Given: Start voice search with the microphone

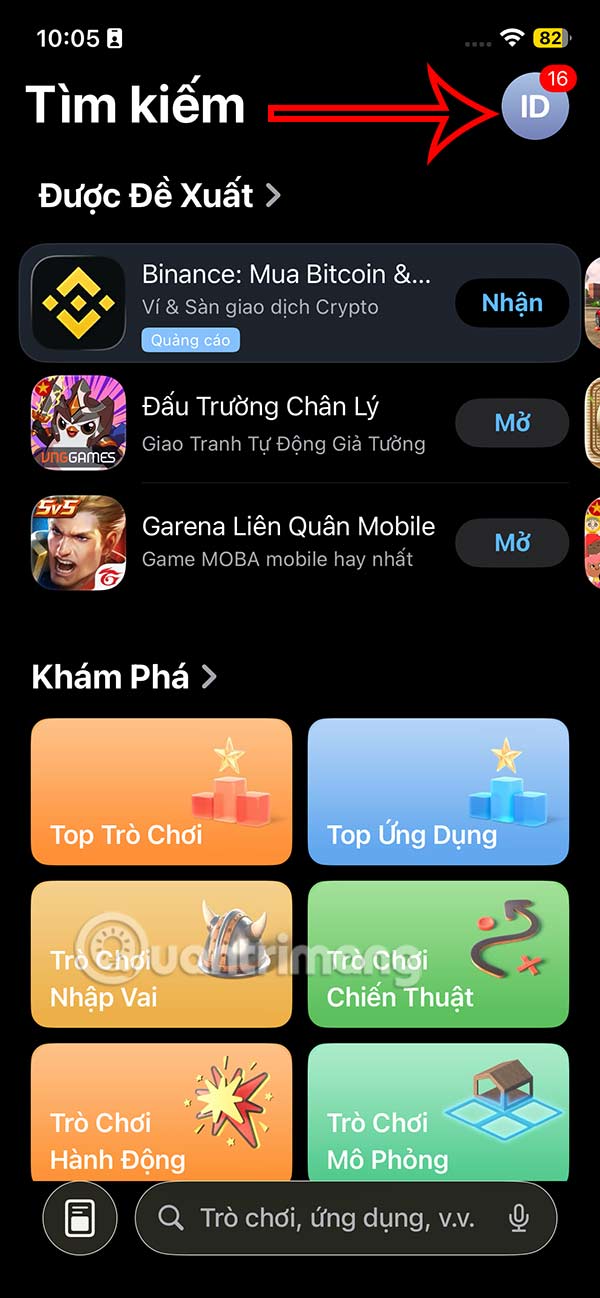Looking at the screenshot, I should coord(518,1218).
